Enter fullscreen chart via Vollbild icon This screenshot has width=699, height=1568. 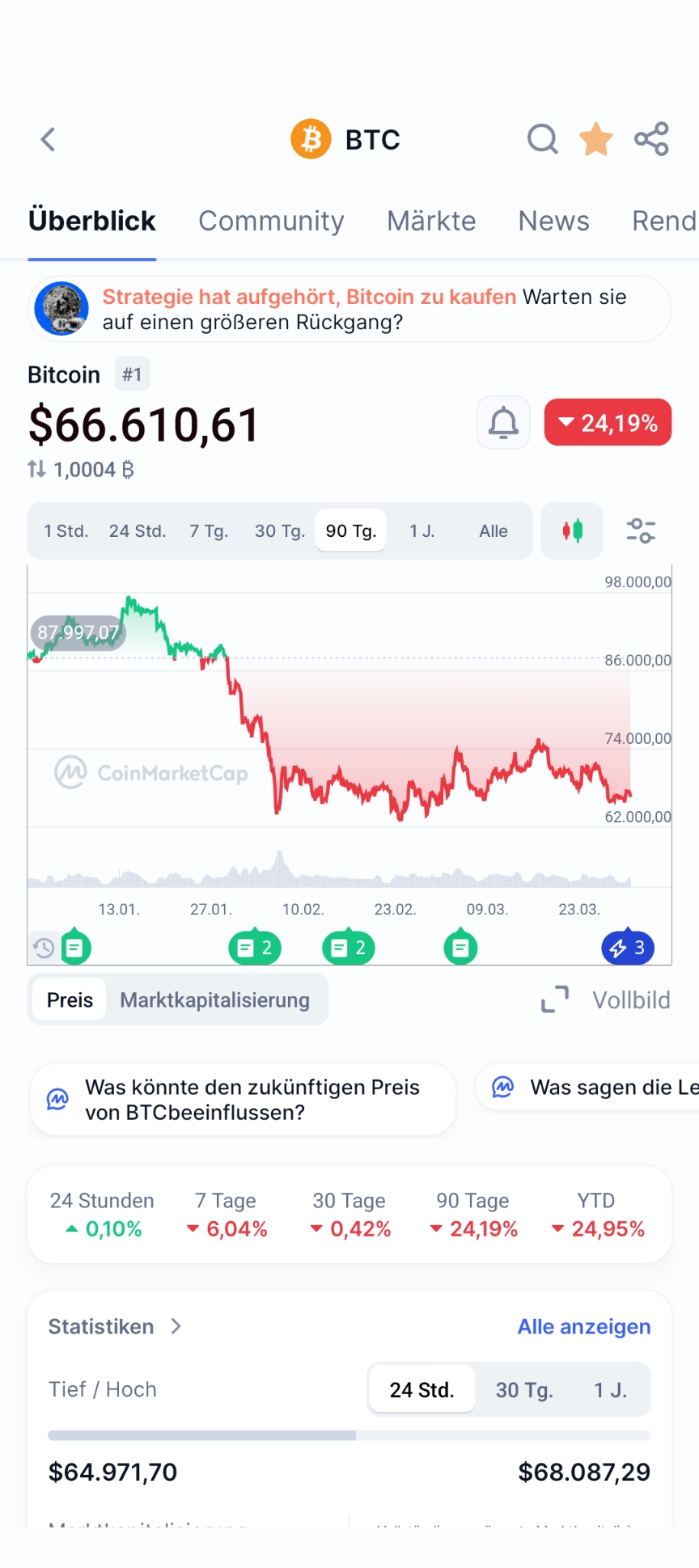555,1000
